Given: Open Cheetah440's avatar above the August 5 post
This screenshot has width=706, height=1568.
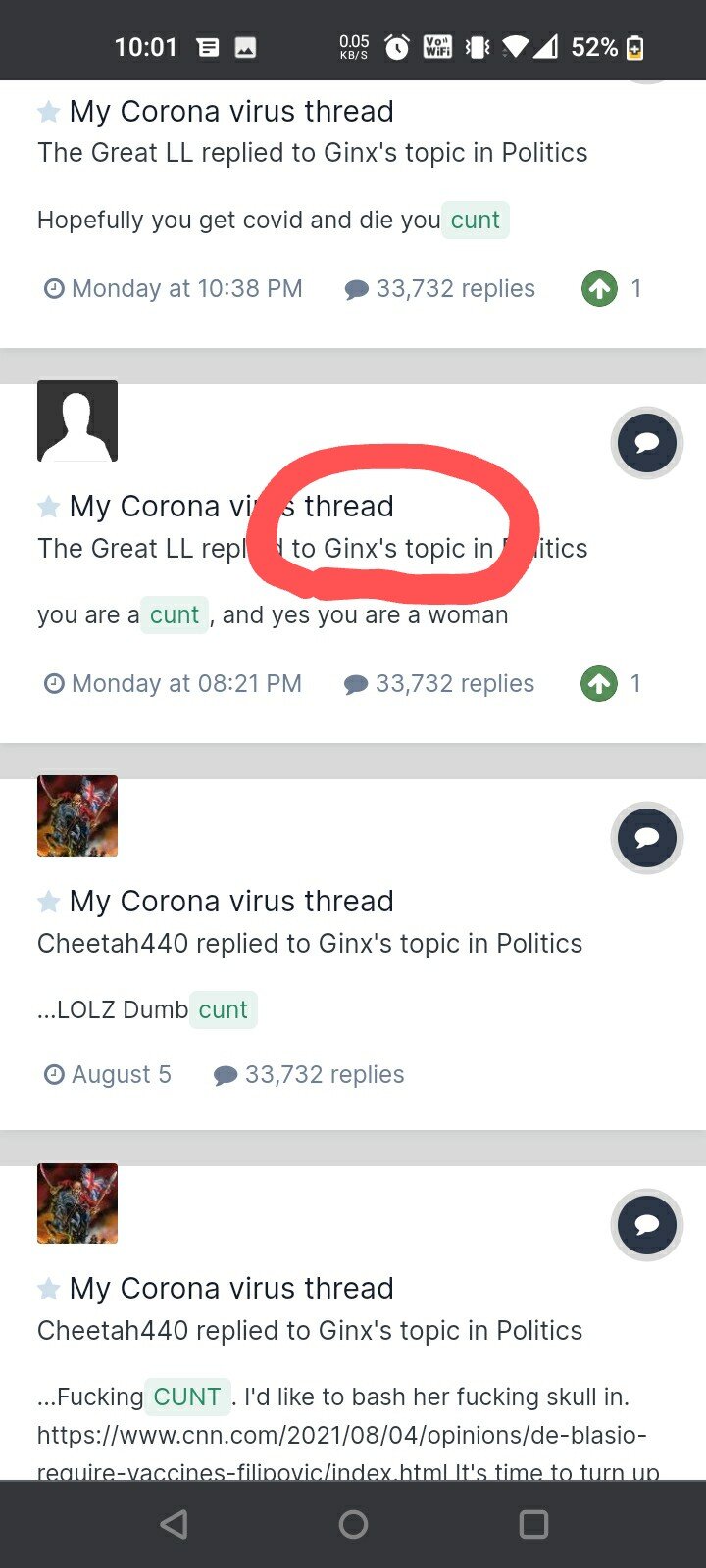Looking at the screenshot, I should click(x=77, y=815).
